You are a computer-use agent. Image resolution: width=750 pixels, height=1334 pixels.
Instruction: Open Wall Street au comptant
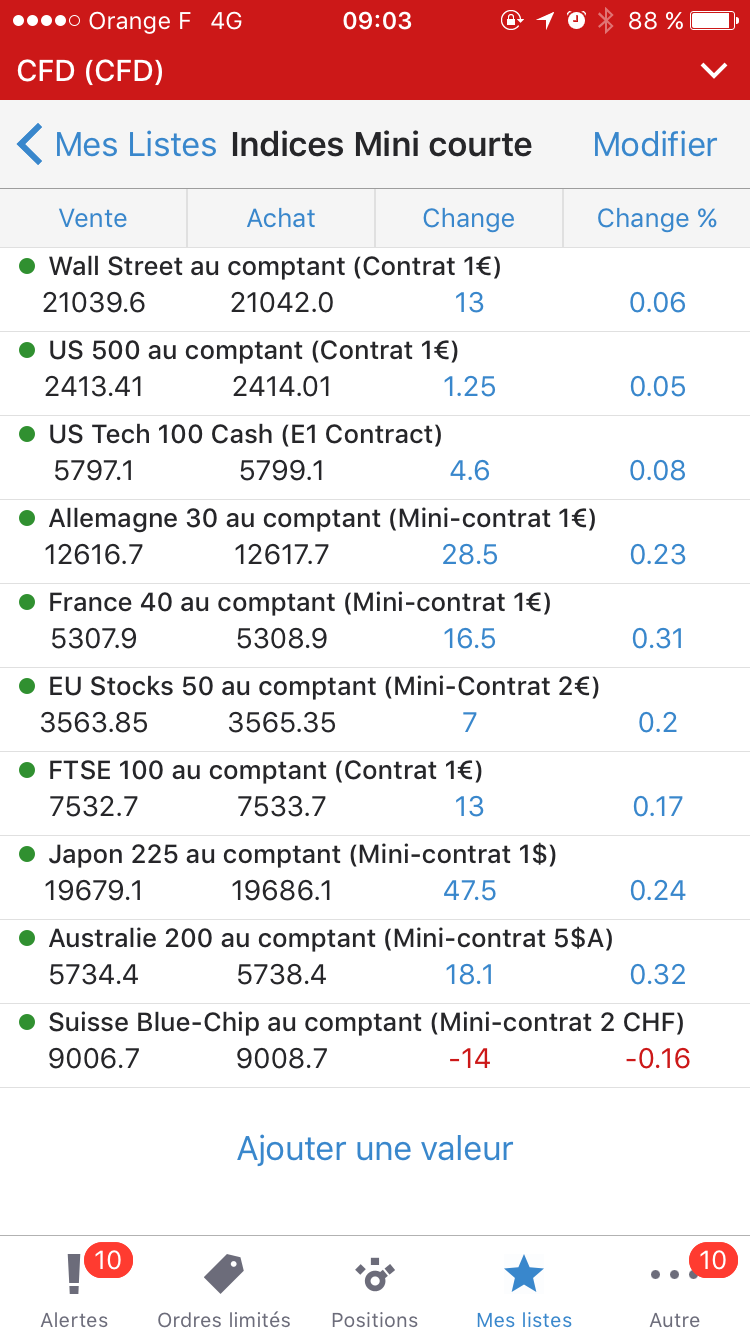pyautogui.click(x=275, y=267)
